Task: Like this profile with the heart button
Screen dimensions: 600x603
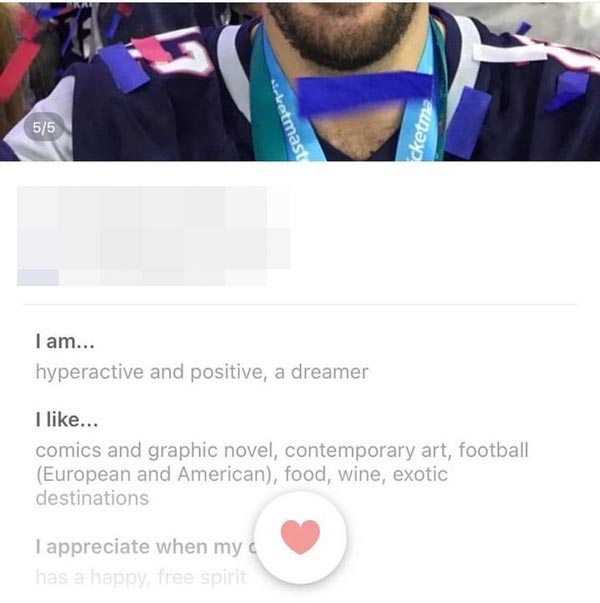Action: 300,537
